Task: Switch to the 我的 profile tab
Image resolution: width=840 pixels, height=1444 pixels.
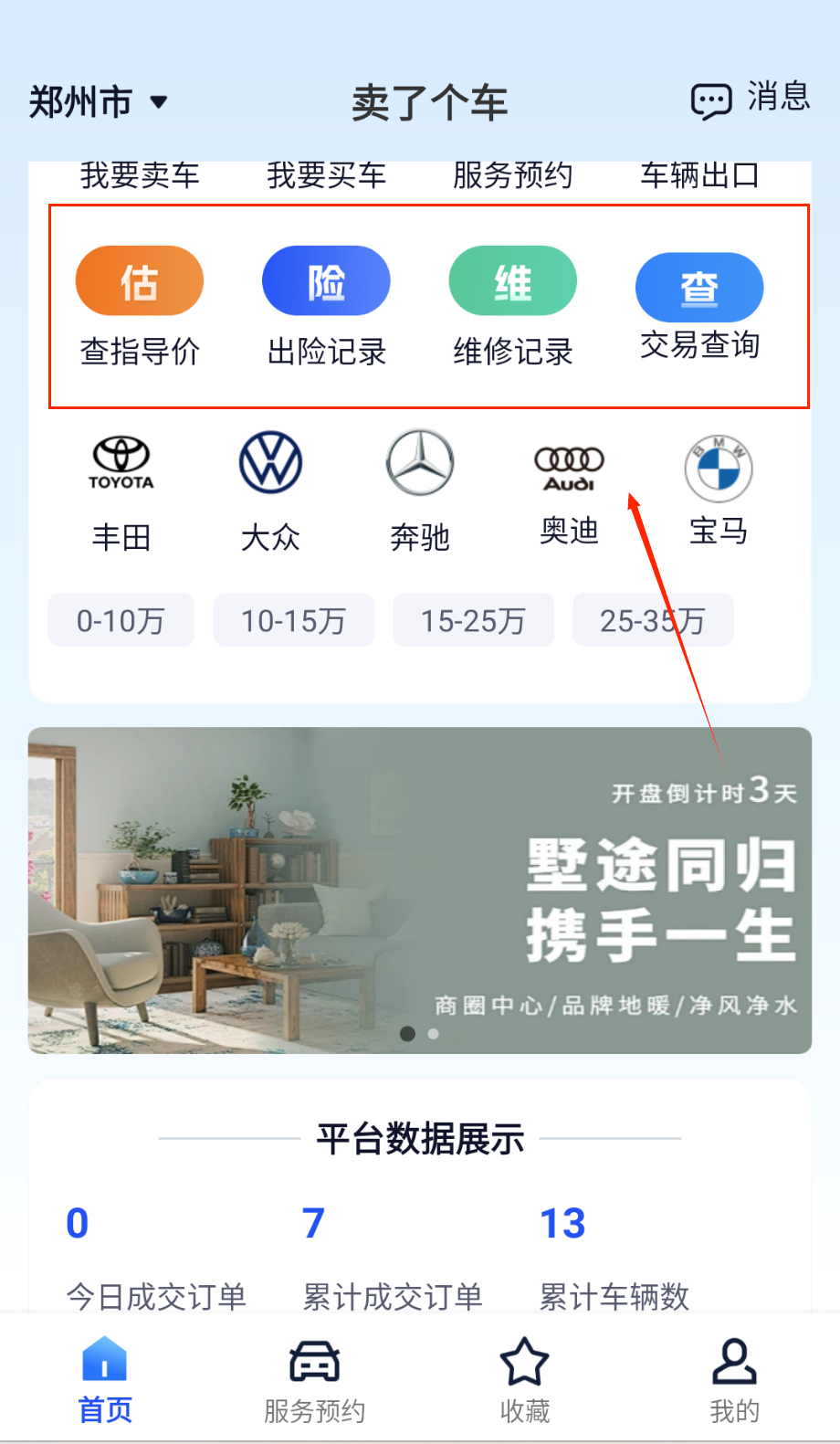Action: tap(734, 1380)
